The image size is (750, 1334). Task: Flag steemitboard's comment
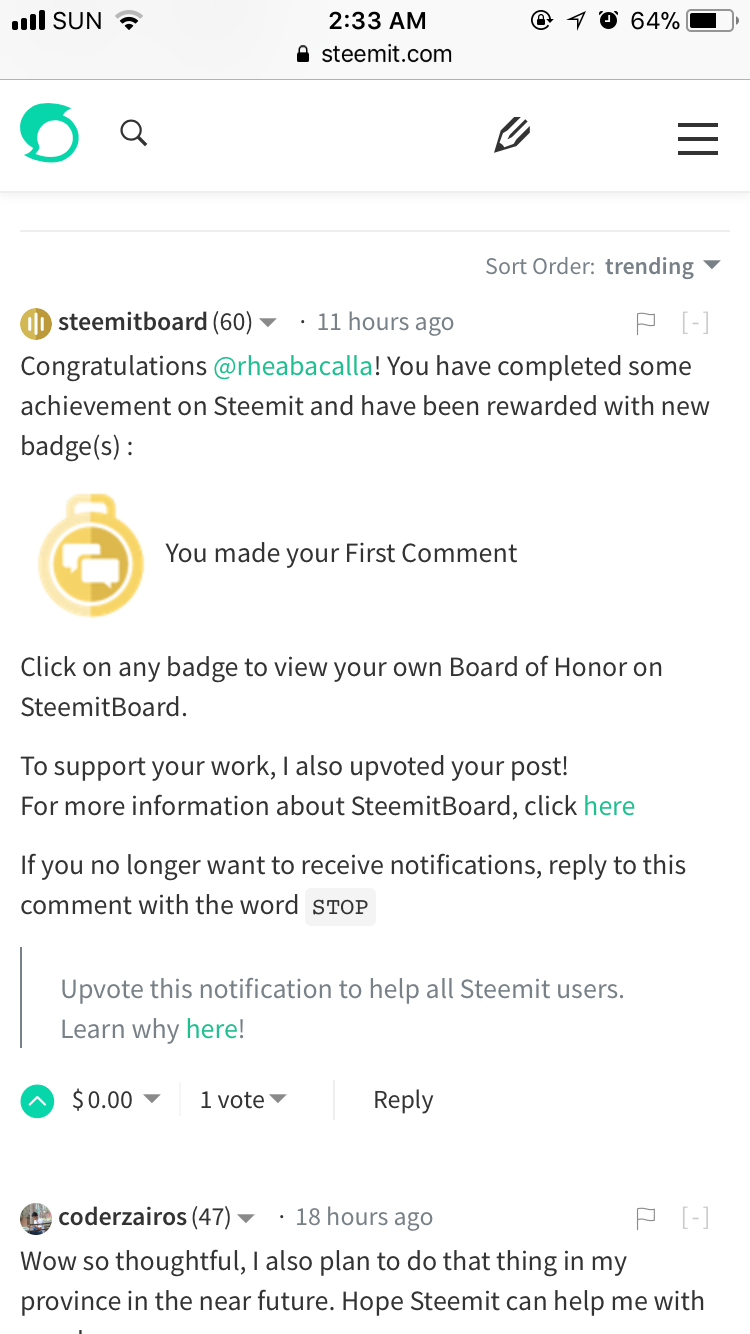tap(646, 323)
